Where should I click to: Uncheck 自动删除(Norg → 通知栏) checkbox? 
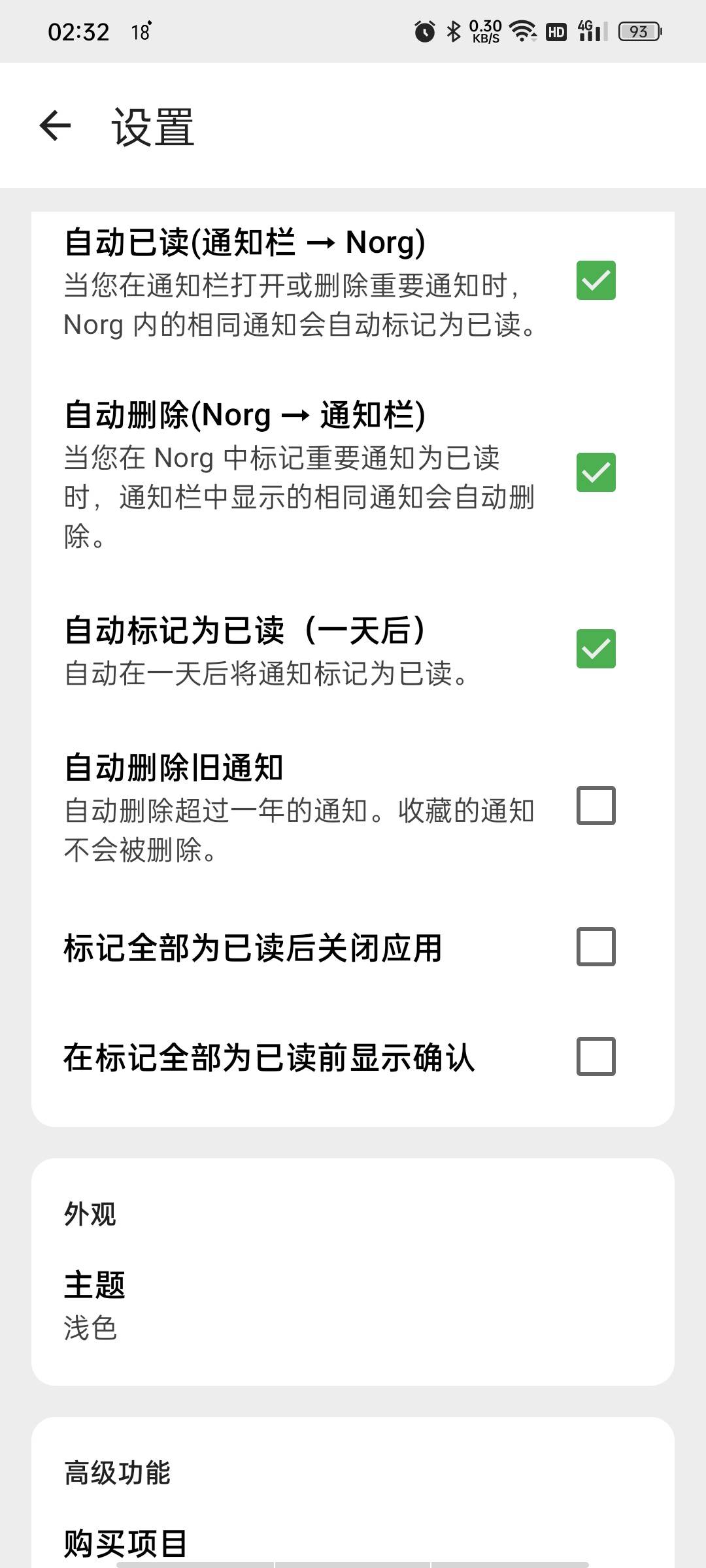pos(596,472)
